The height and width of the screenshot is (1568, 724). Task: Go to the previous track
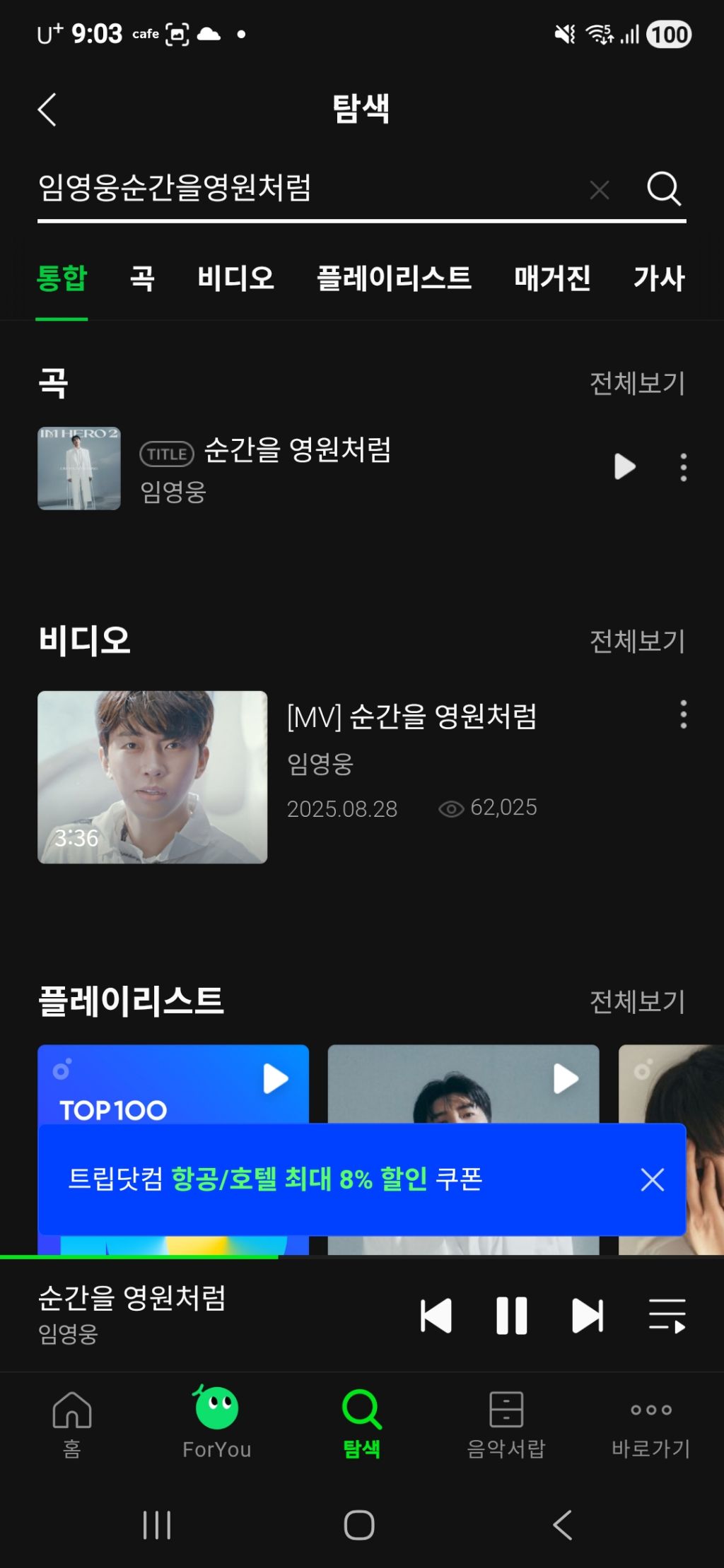click(436, 1316)
